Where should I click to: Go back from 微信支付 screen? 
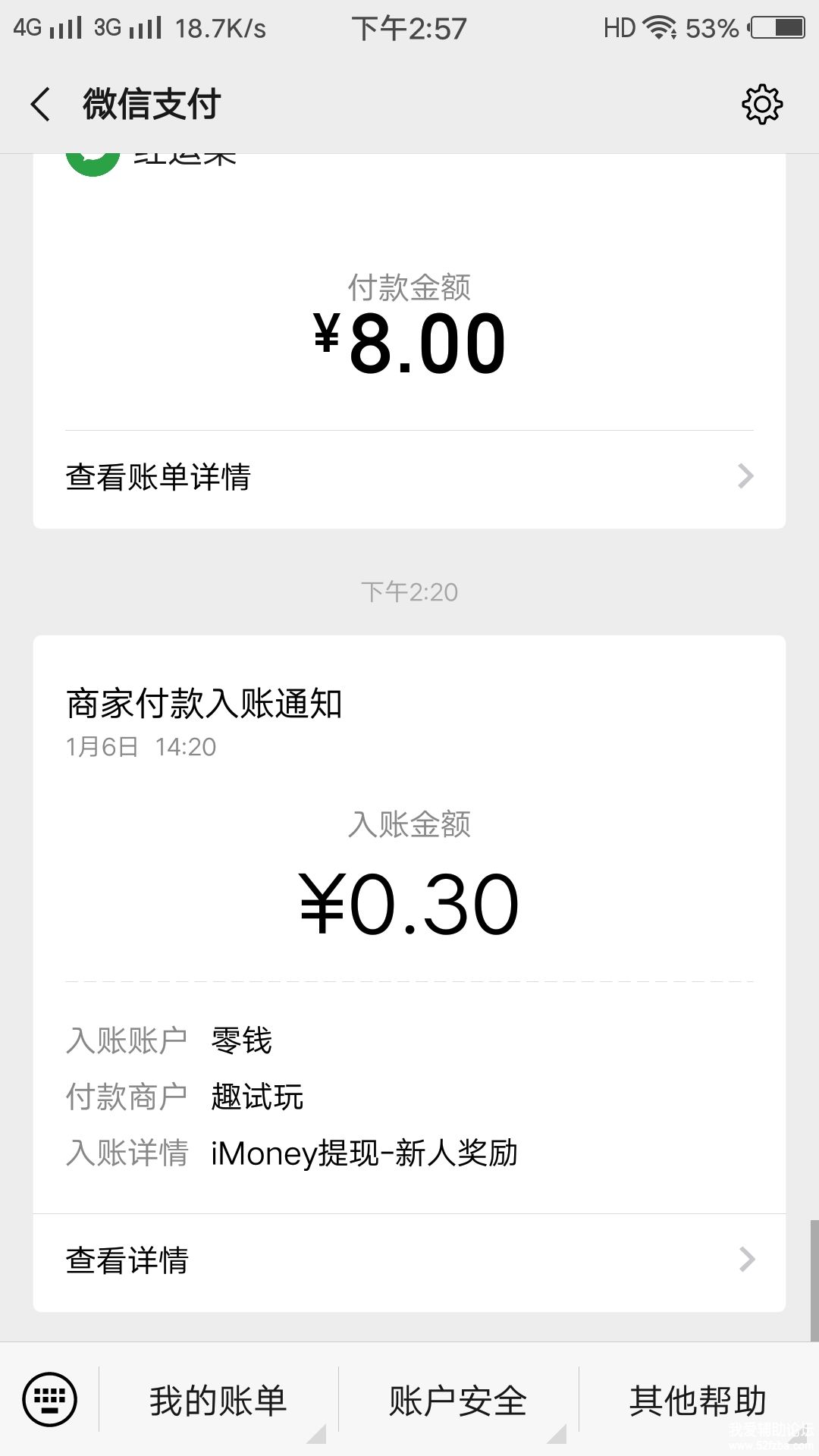point(41,104)
